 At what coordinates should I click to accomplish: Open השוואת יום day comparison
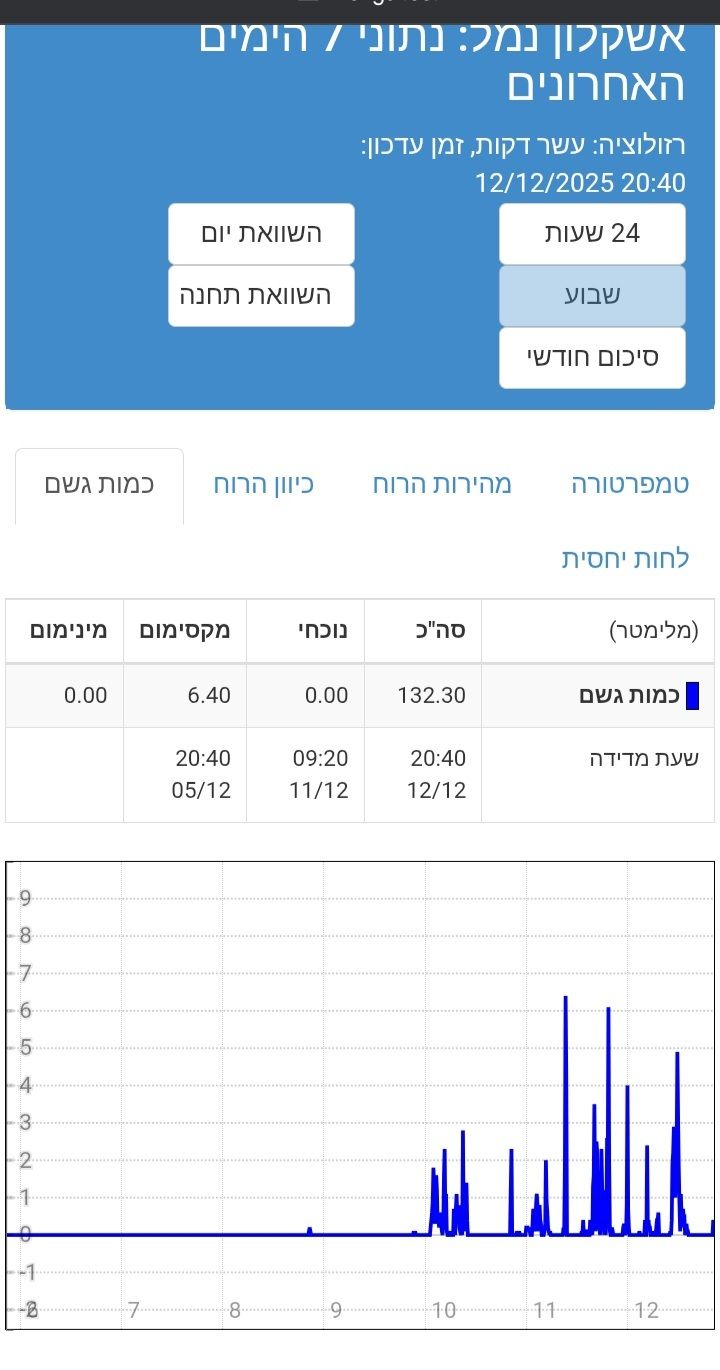261,234
